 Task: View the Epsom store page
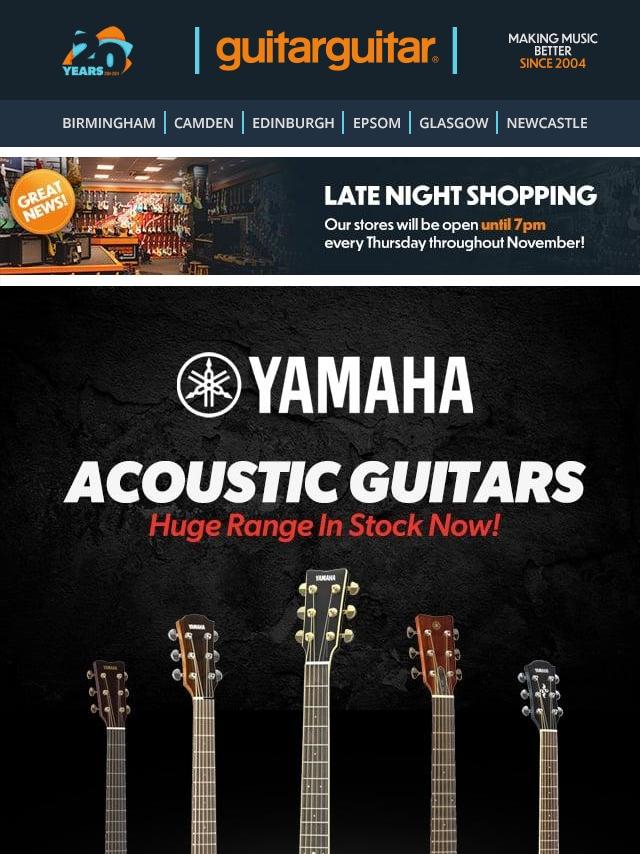[376, 123]
